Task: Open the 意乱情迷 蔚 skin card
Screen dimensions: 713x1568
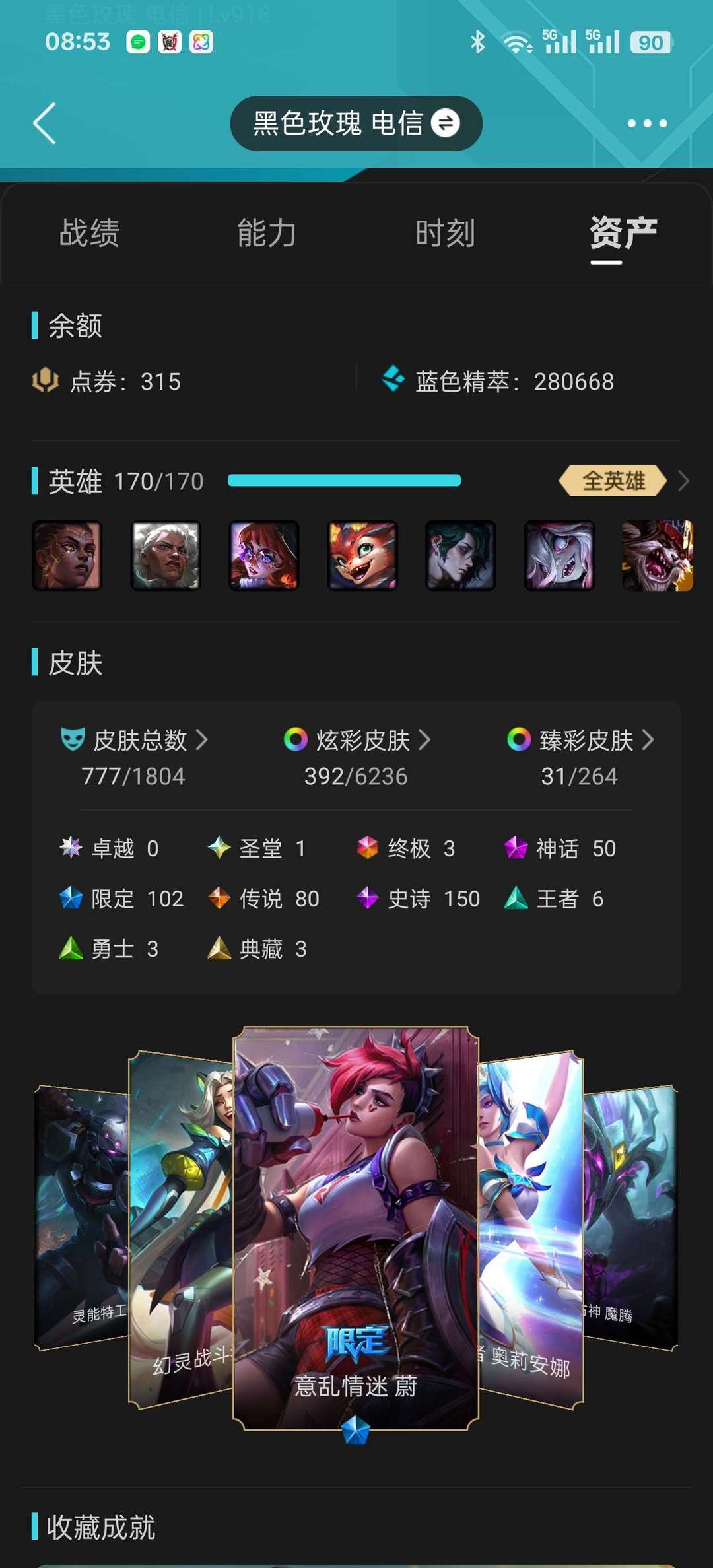Action: tap(356, 1228)
